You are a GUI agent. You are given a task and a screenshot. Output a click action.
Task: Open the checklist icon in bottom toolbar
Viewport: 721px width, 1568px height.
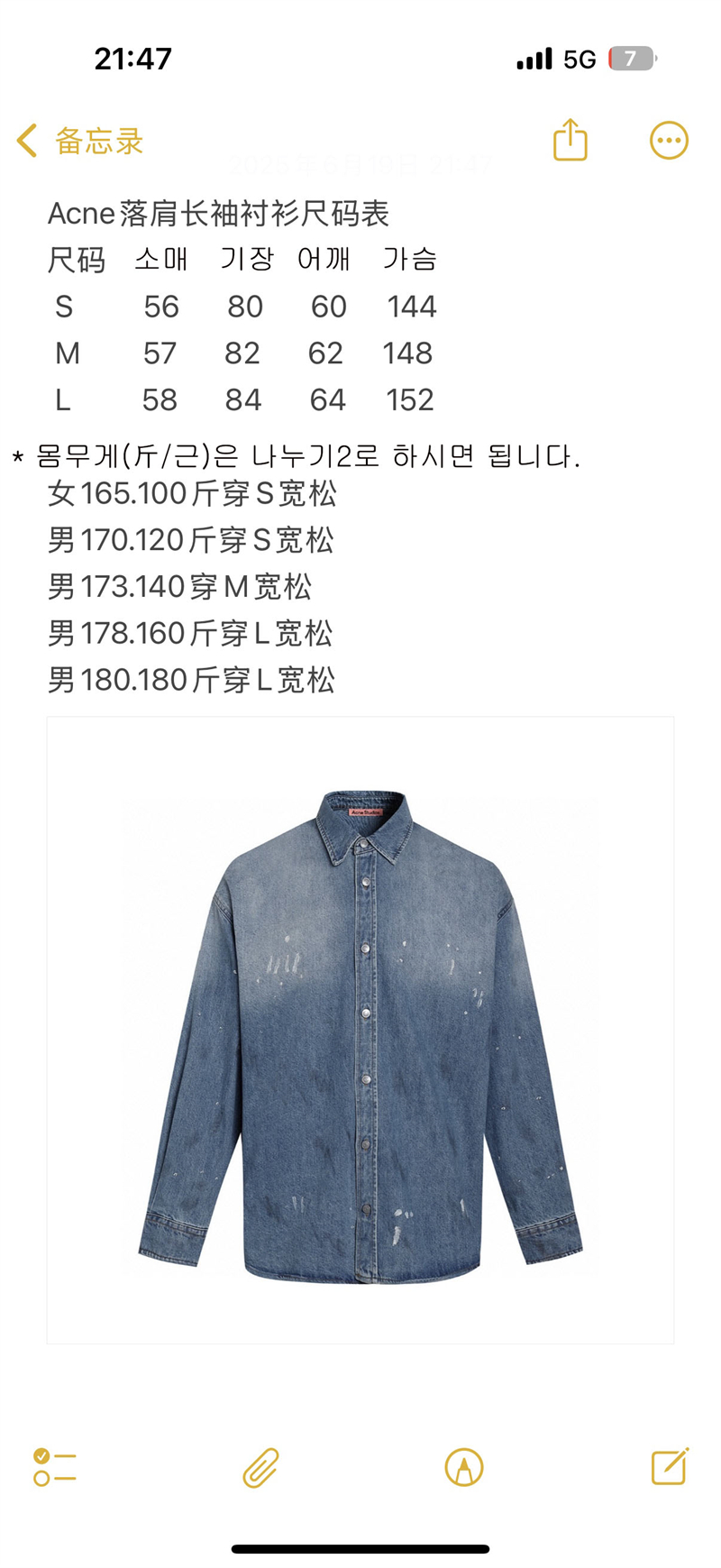pos(54,1467)
